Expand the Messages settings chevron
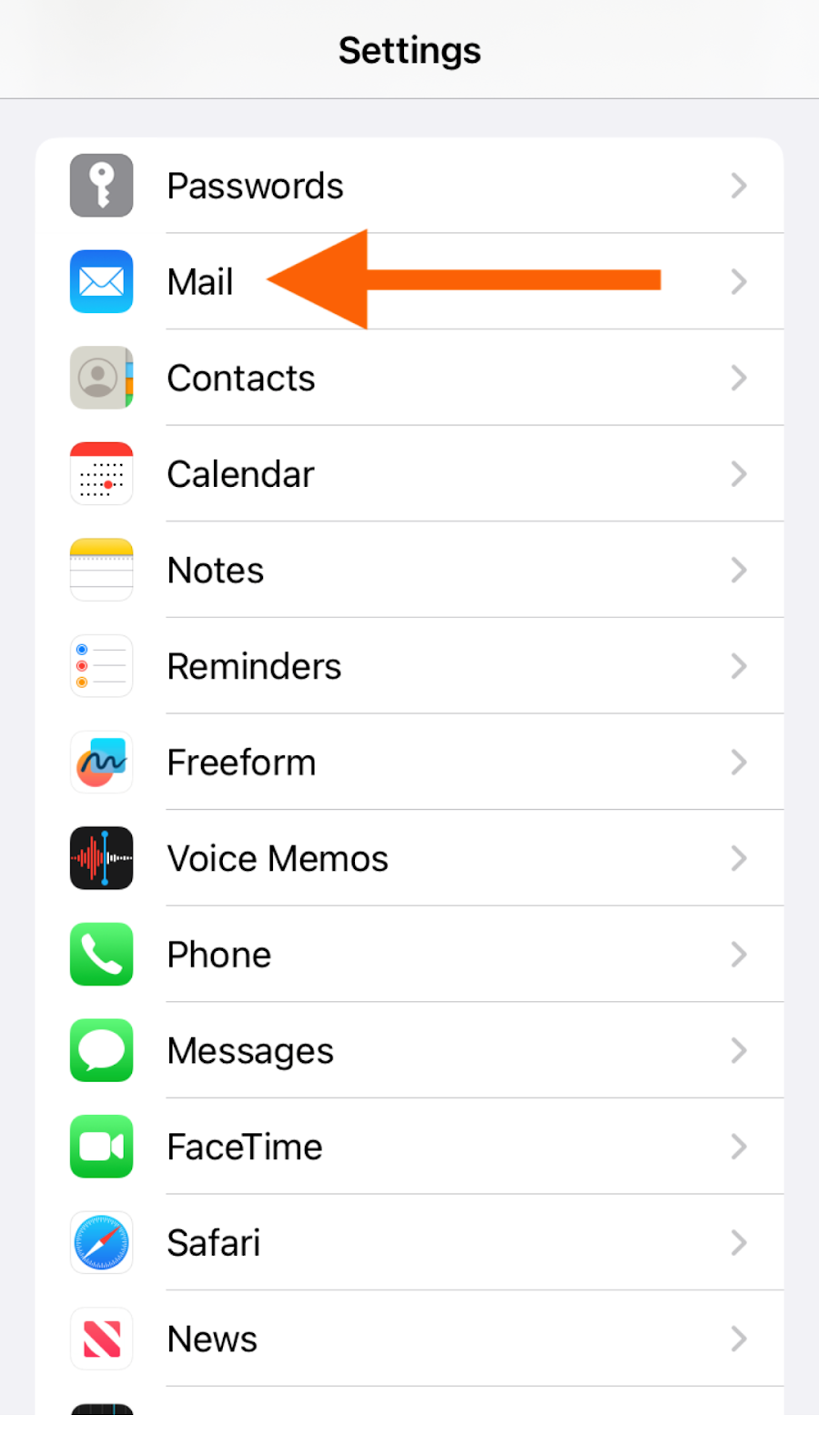 [x=739, y=1051]
